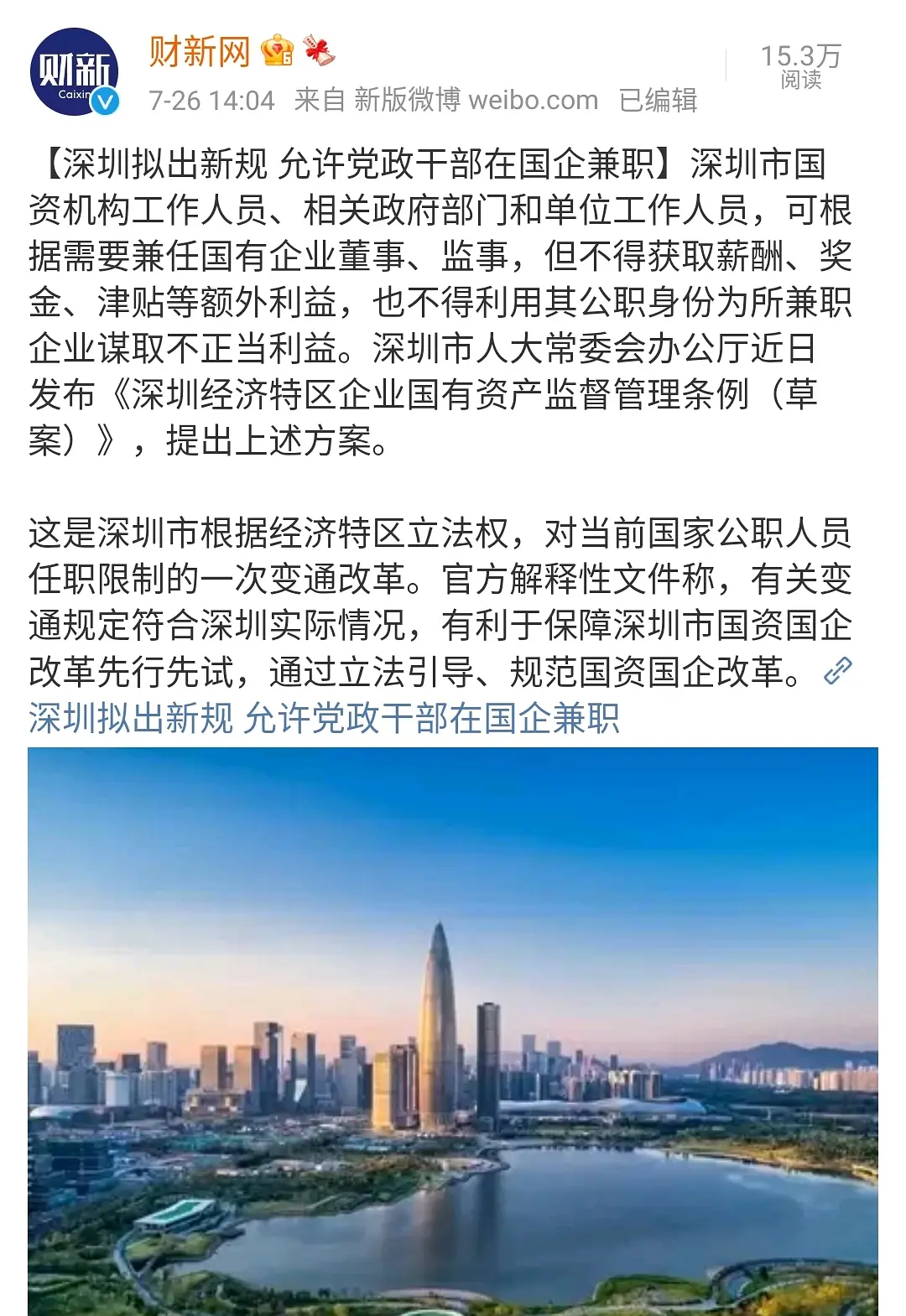Open link 深圳拟出新规 允许党政干部在国企兼职

pyautogui.click(x=324, y=718)
